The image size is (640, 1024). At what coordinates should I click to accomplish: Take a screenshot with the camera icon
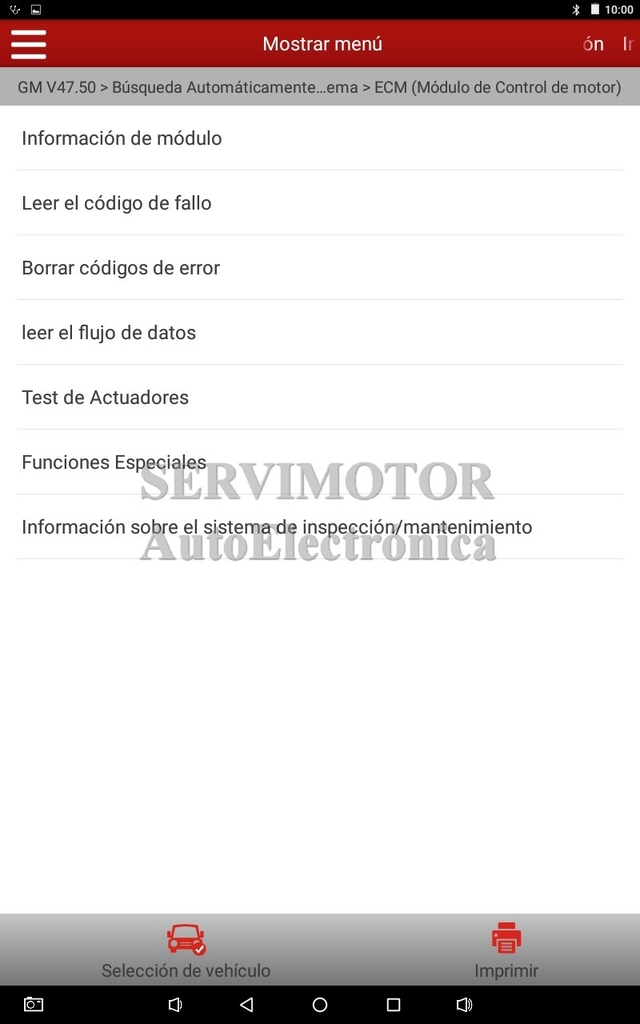point(33,1004)
